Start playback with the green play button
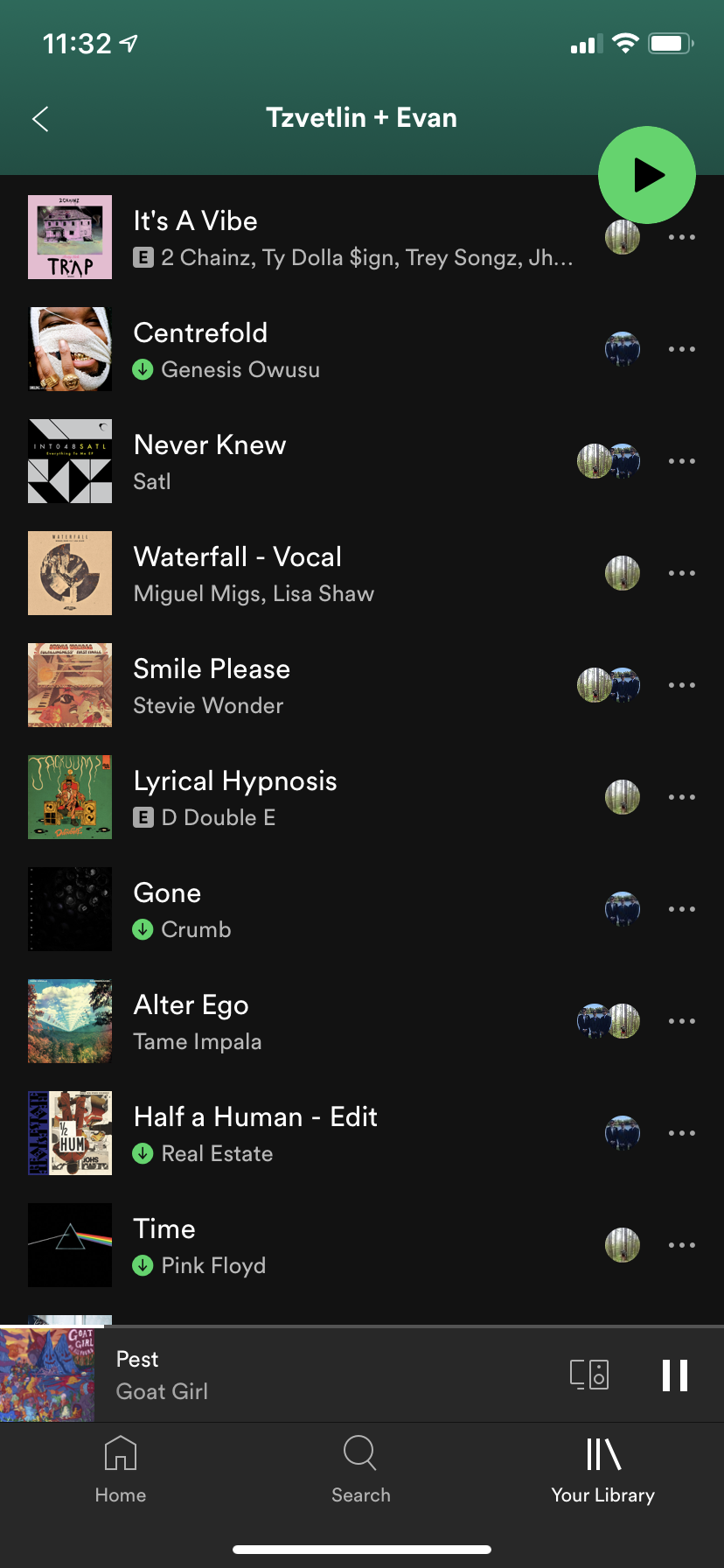Image resolution: width=724 pixels, height=1568 pixels. click(646, 174)
